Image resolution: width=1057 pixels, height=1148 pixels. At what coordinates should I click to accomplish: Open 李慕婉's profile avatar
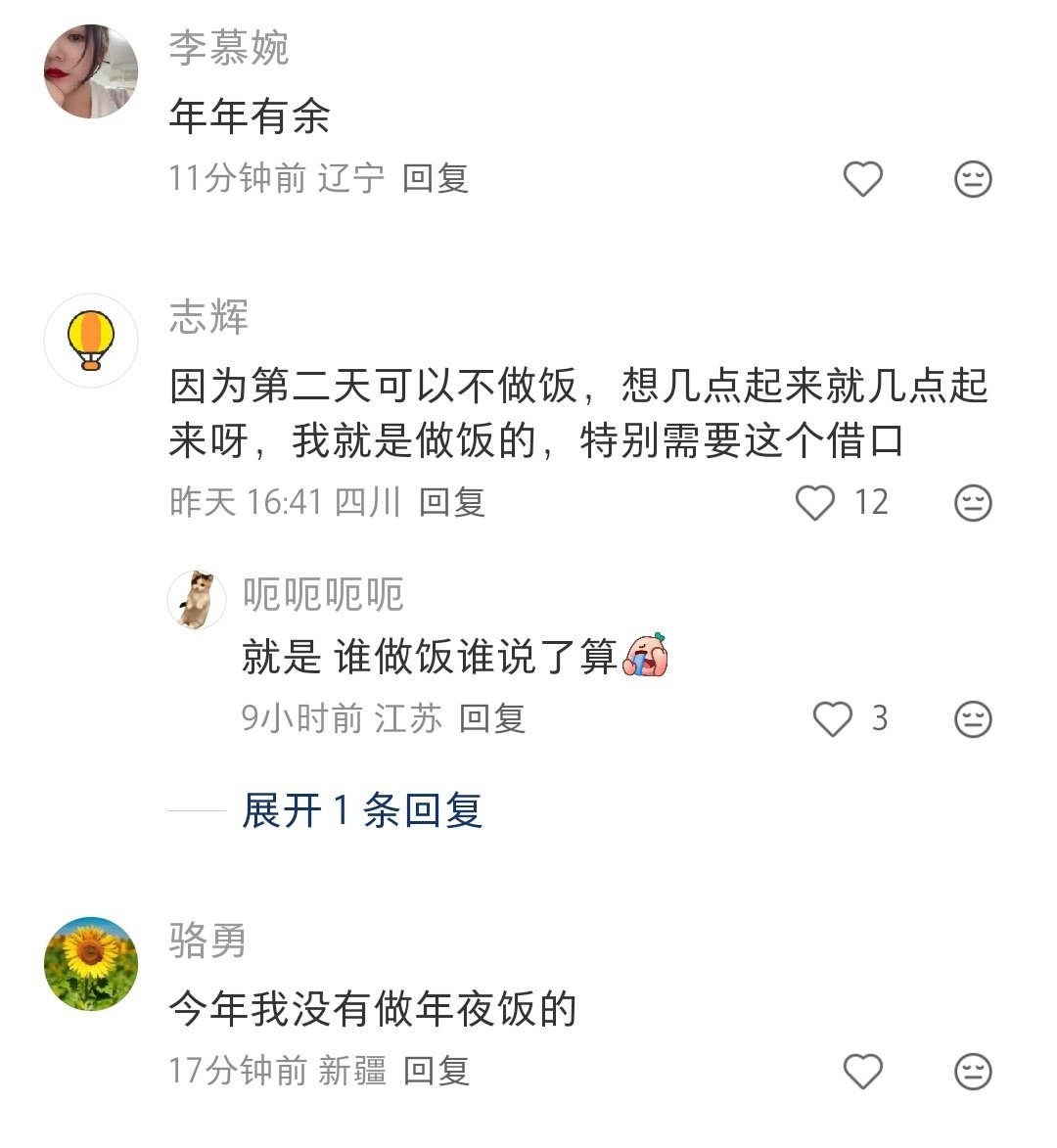[x=91, y=71]
